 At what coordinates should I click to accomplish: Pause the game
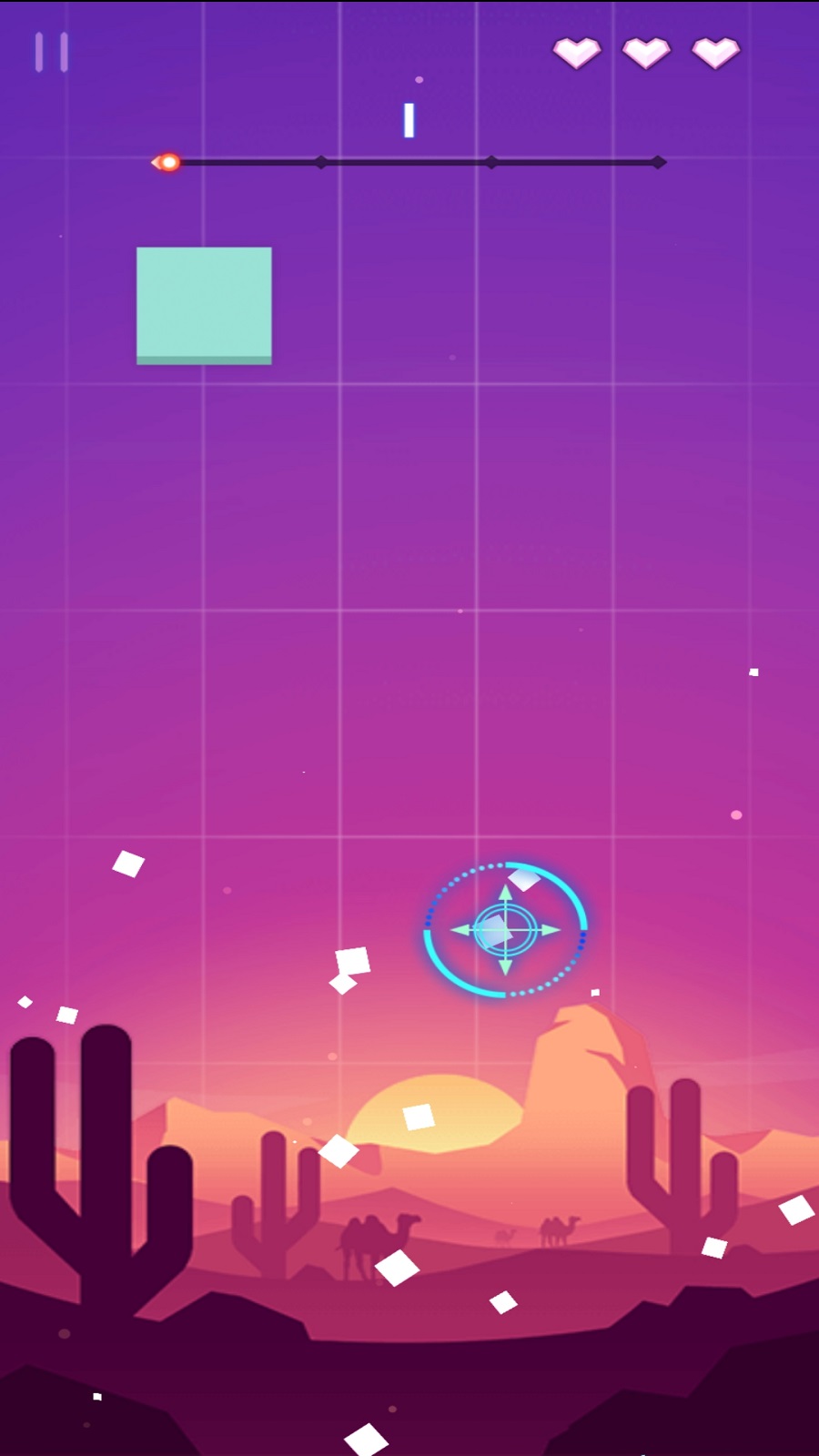51,52
